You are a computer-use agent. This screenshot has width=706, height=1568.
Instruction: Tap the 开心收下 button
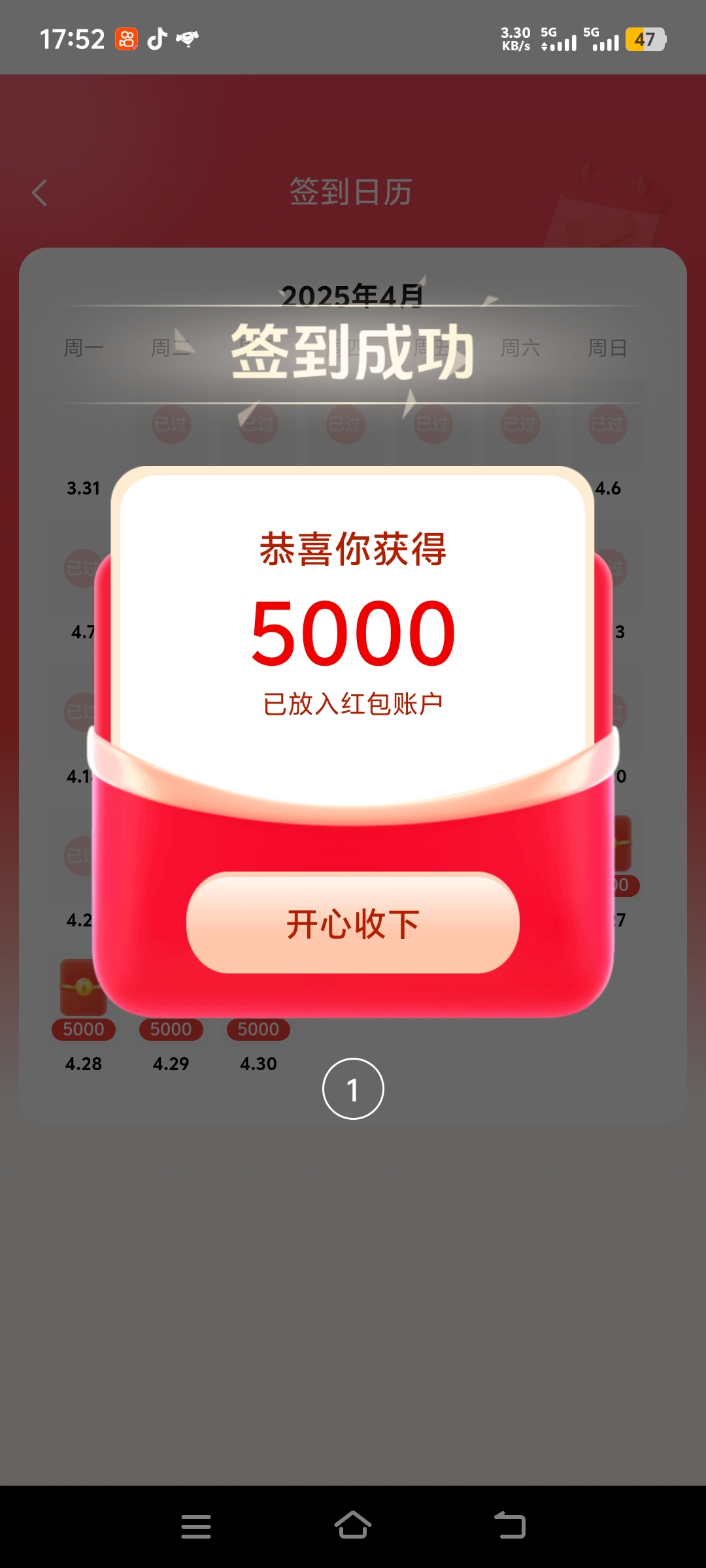pyautogui.click(x=353, y=923)
